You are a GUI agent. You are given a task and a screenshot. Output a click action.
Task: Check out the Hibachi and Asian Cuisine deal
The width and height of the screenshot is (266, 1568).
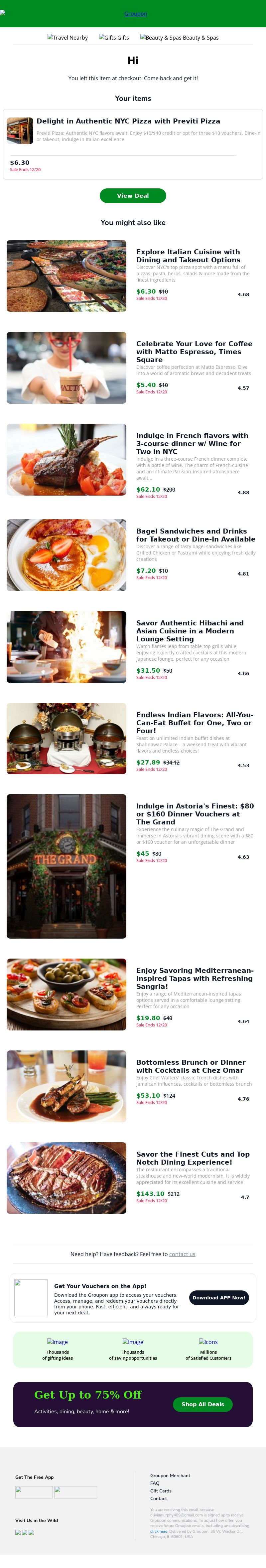(x=189, y=631)
